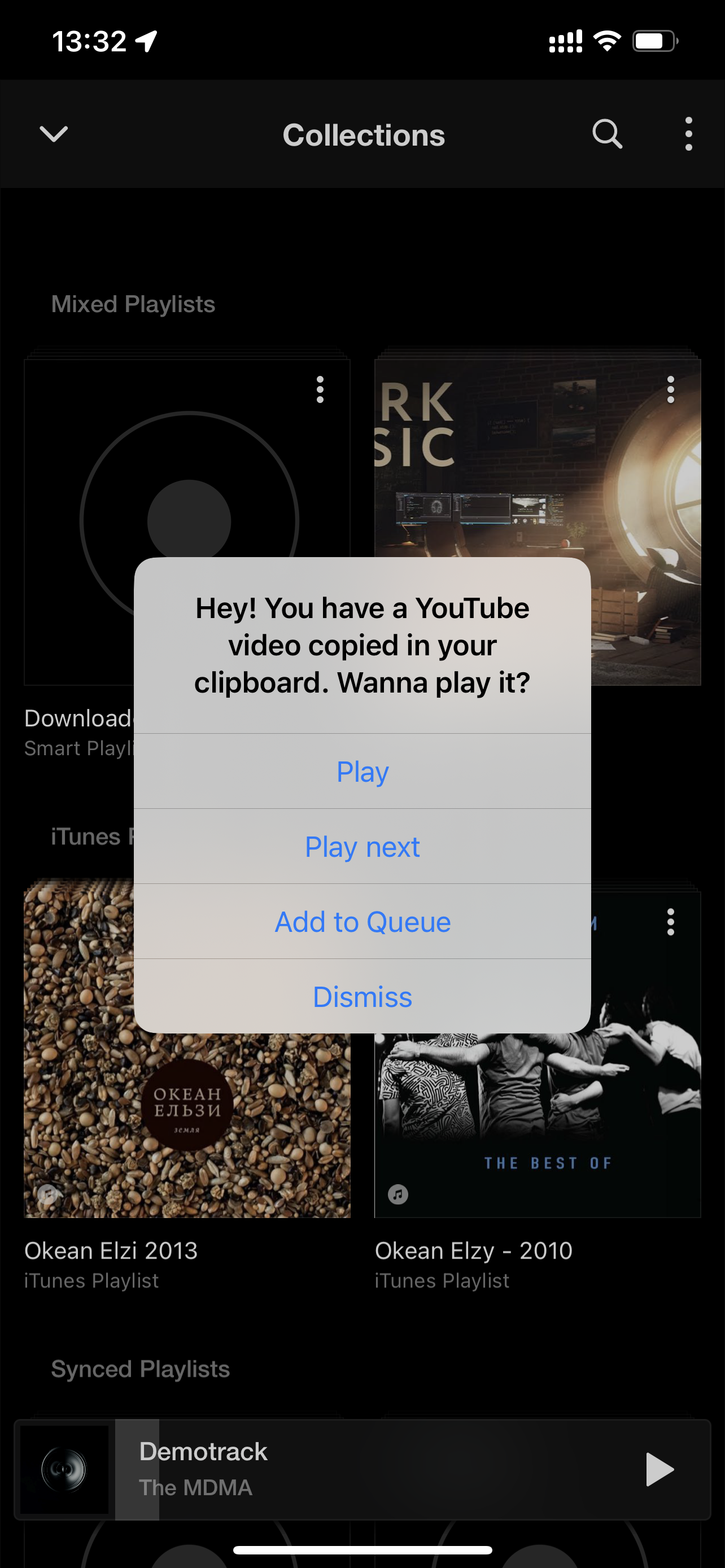Open the Collections overflow menu

[x=688, y=134]
